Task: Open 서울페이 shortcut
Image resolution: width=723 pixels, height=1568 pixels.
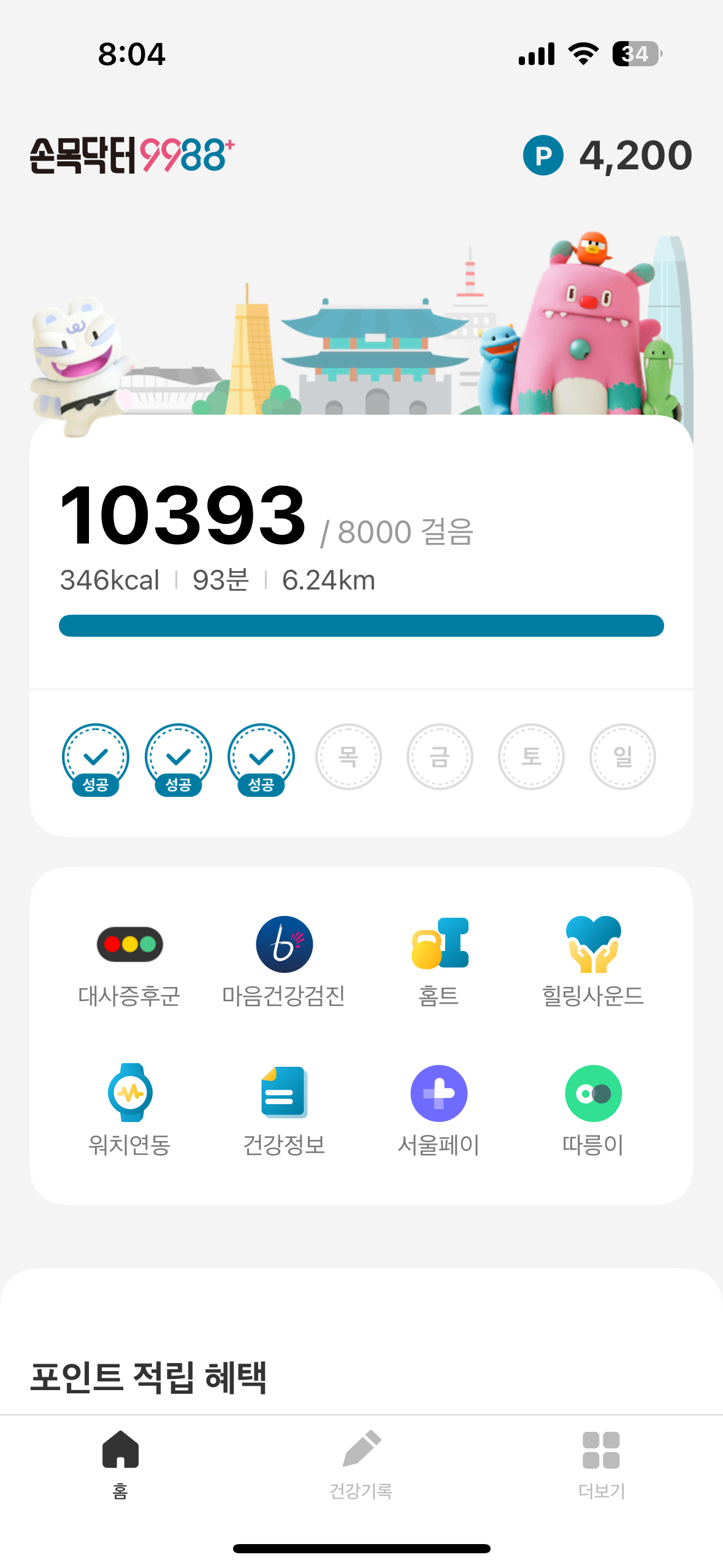Action: 439,1110
